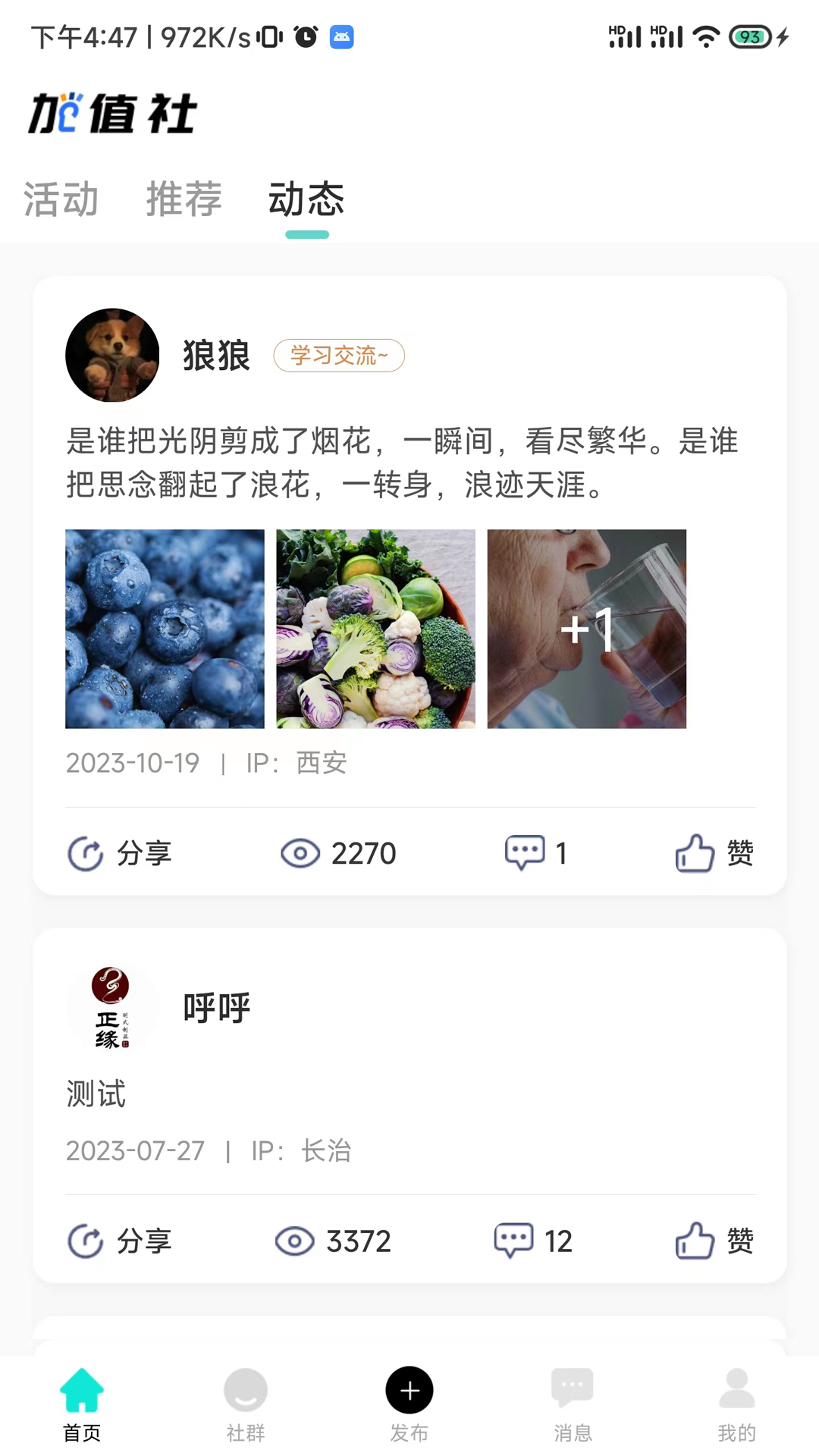The image size is (819, 1456).
Task: Tap the 发布 plus button to create post
Action: pyautogui.click(x=409, y=1390)
